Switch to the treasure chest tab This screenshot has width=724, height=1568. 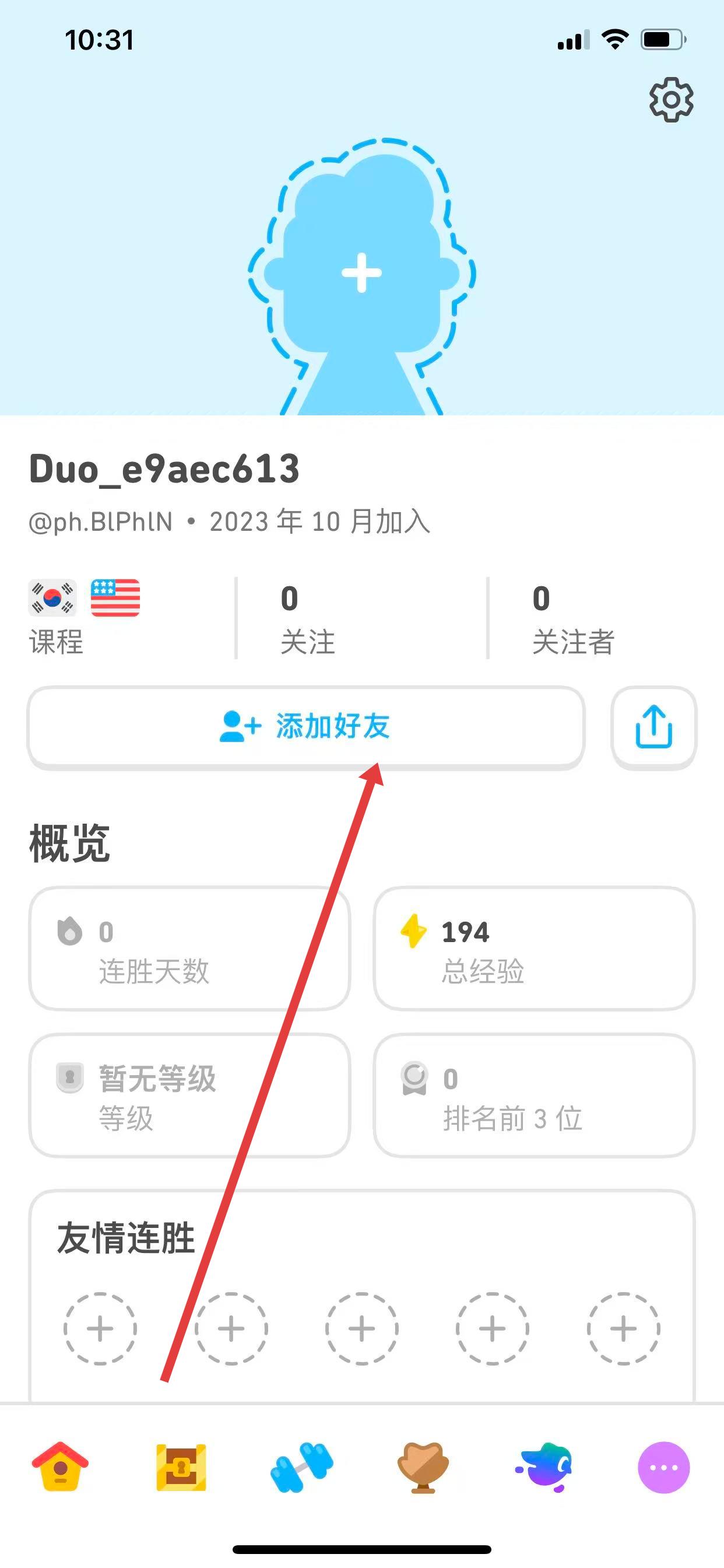tap(181, 1467)
